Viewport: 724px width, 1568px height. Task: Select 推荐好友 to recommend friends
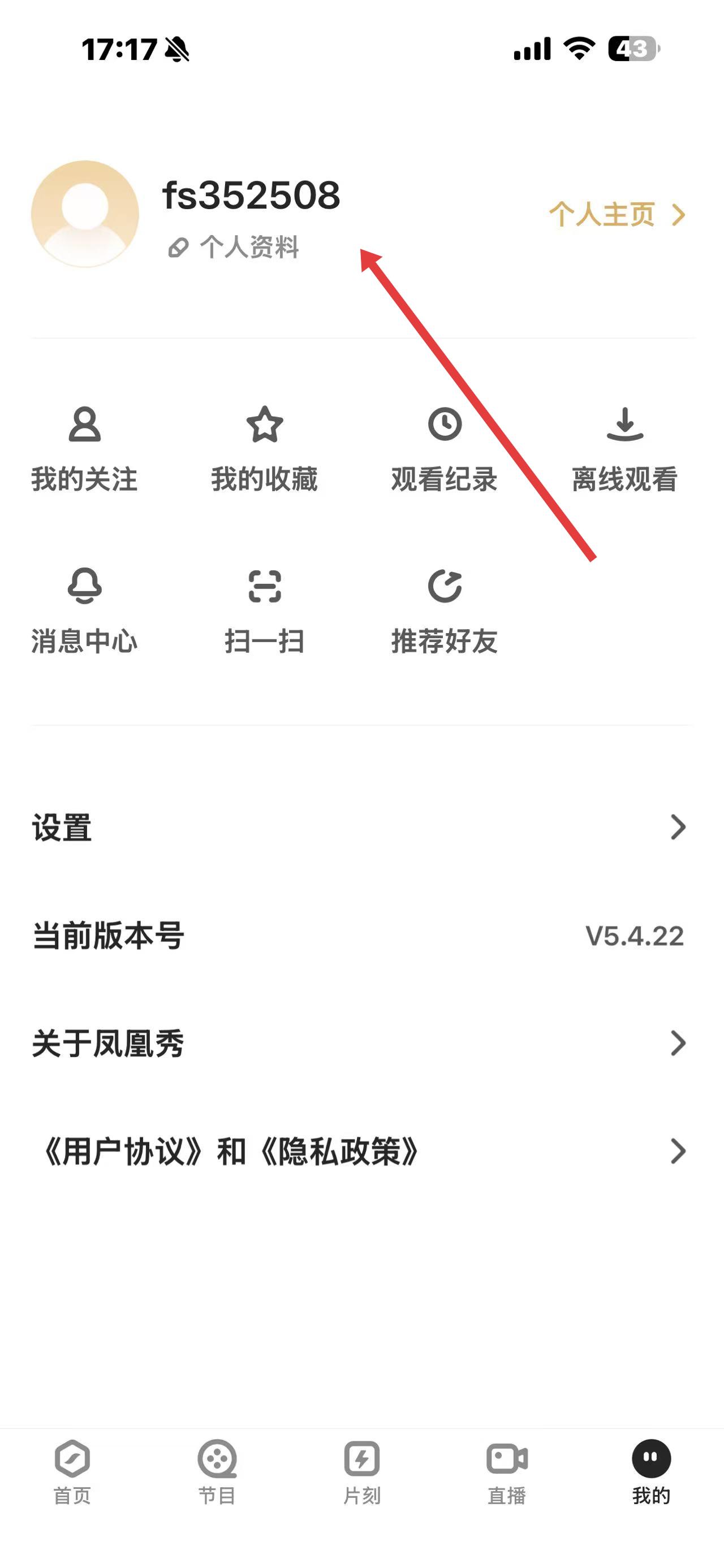tap(445, 611)
